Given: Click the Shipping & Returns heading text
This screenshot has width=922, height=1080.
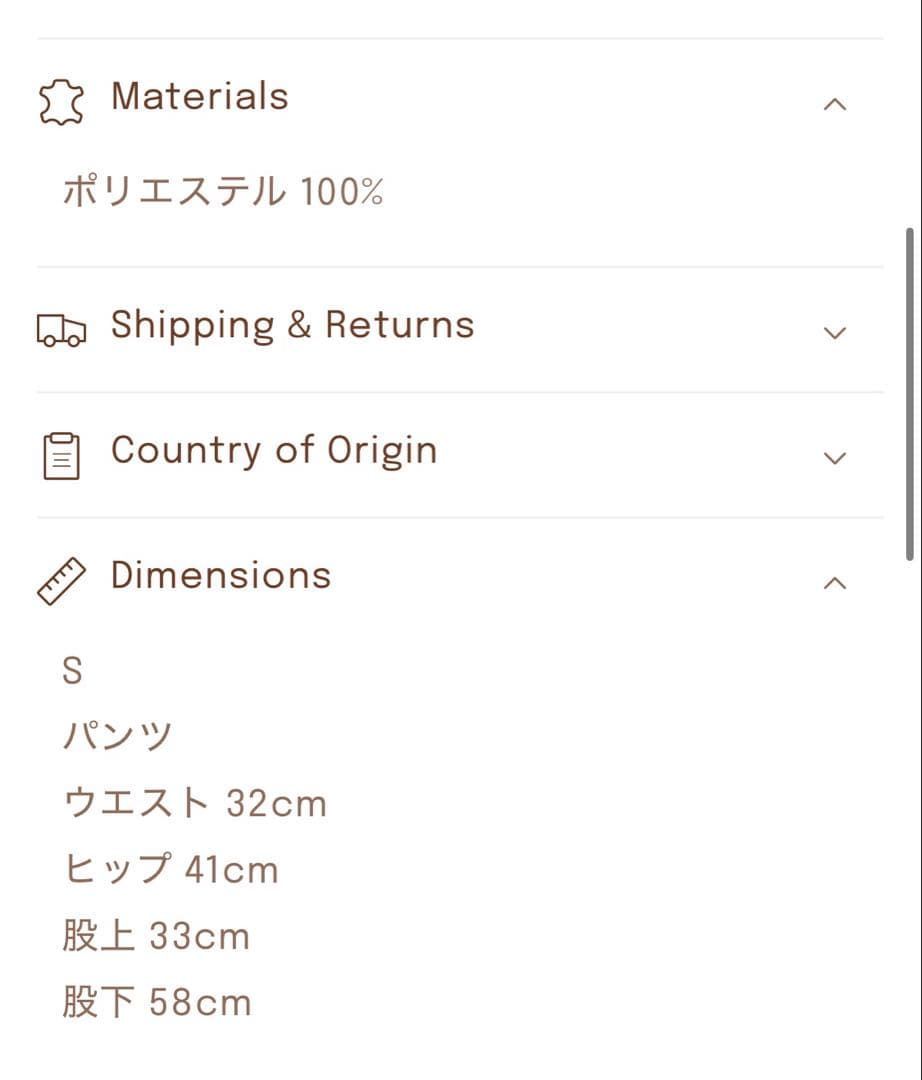Looking at the screenshot, I should 293,325.
